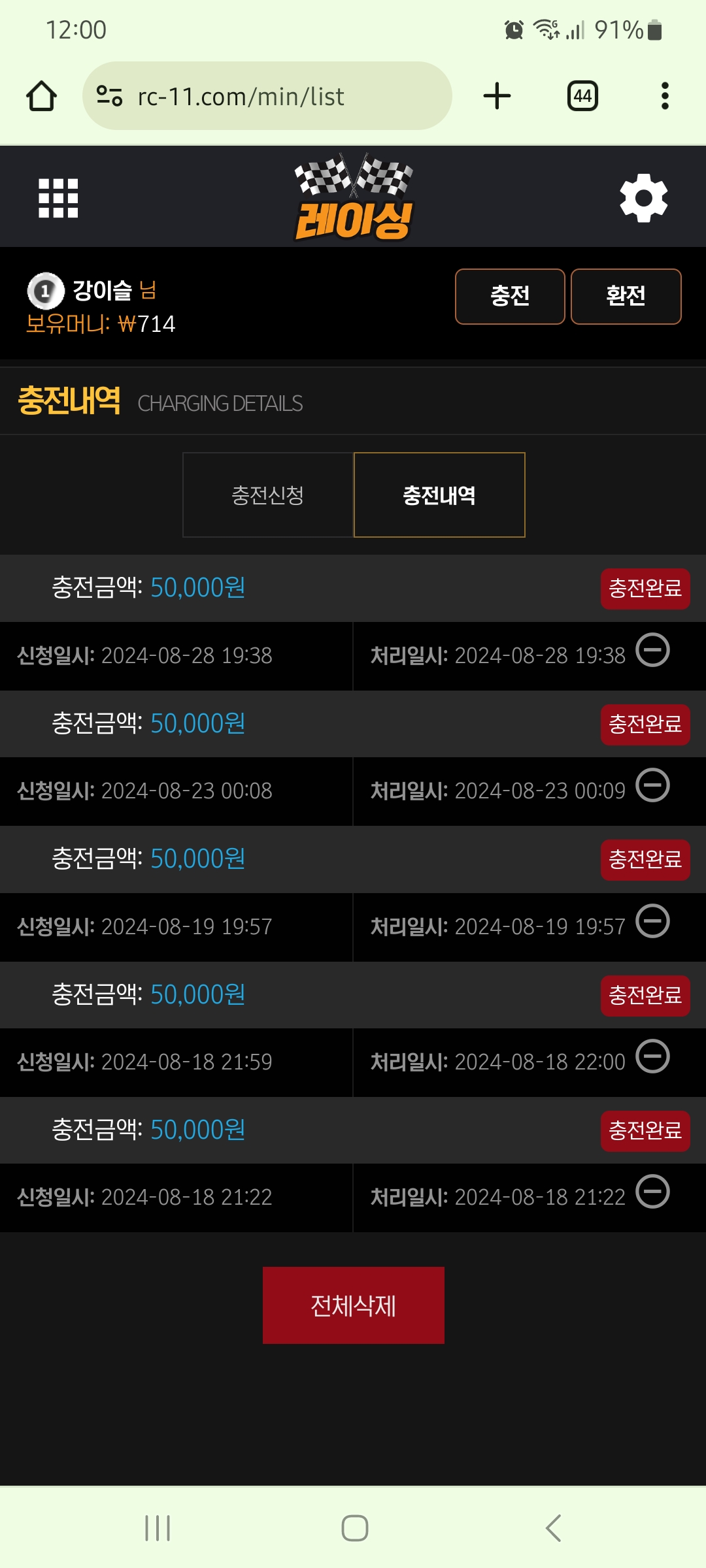The height and width of the screenshot is (1568, 706).
Task: Open the settings gear icon
Action: pyautogui.click(x=644, y=198)
